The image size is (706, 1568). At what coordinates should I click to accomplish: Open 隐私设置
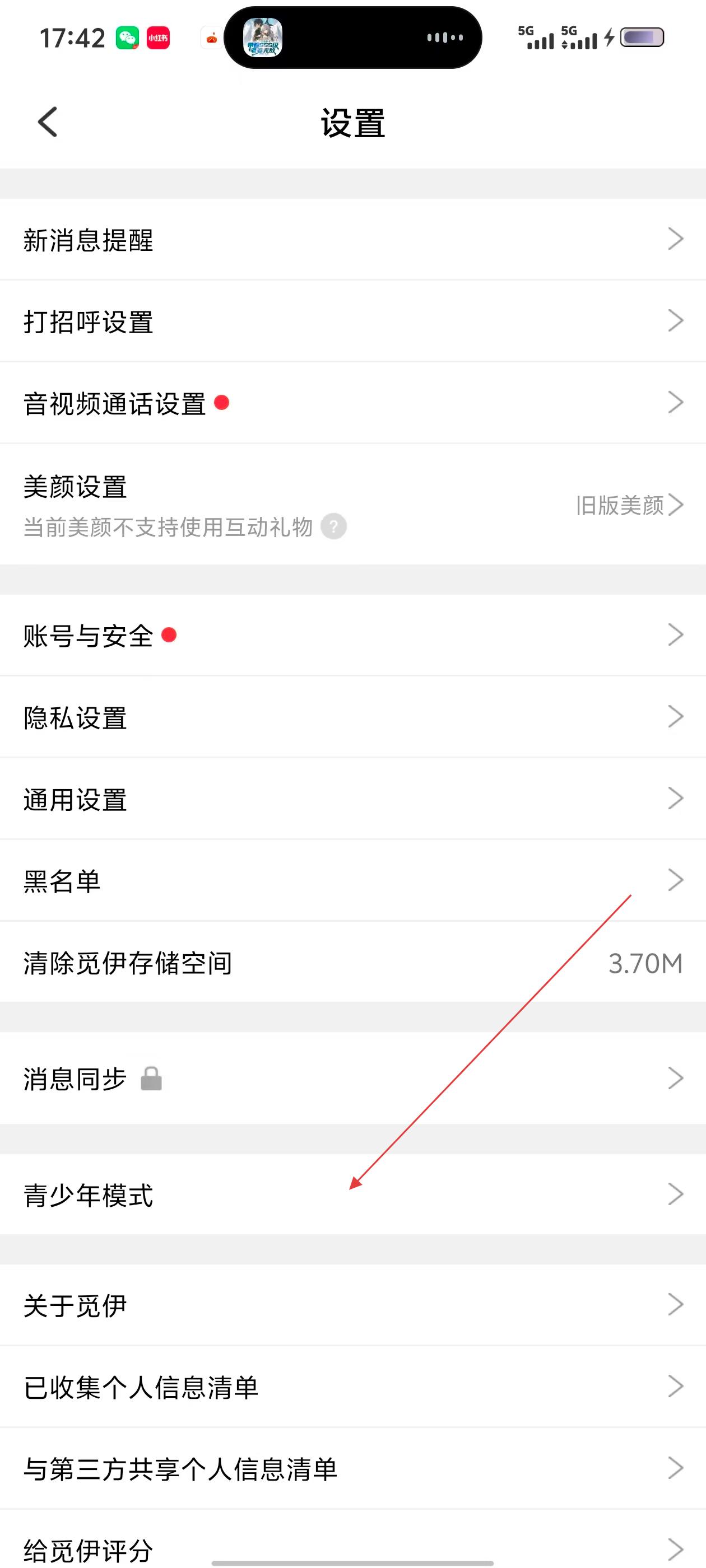click(352, 717)
